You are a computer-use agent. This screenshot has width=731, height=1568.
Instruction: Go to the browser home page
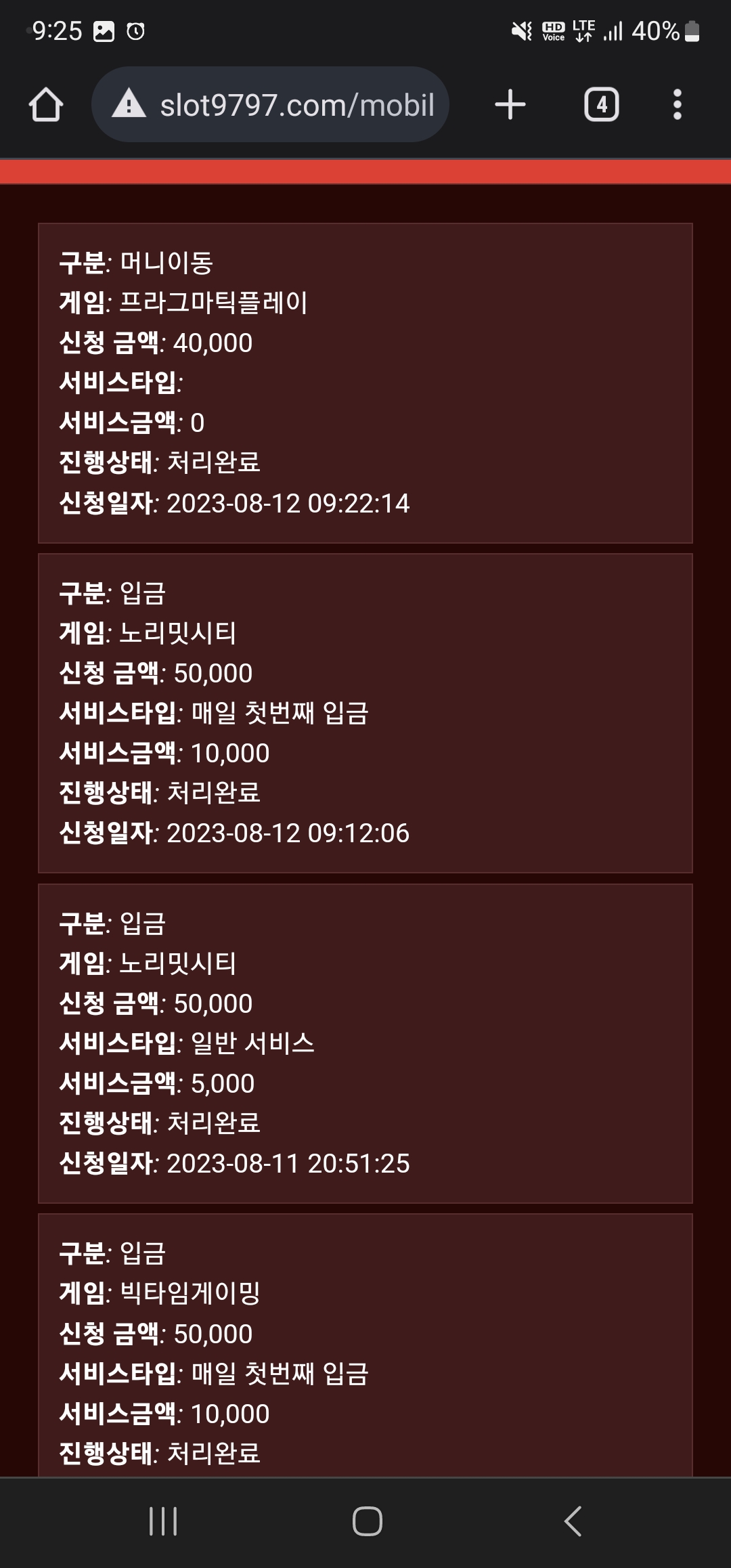click(x=46, y=105)
